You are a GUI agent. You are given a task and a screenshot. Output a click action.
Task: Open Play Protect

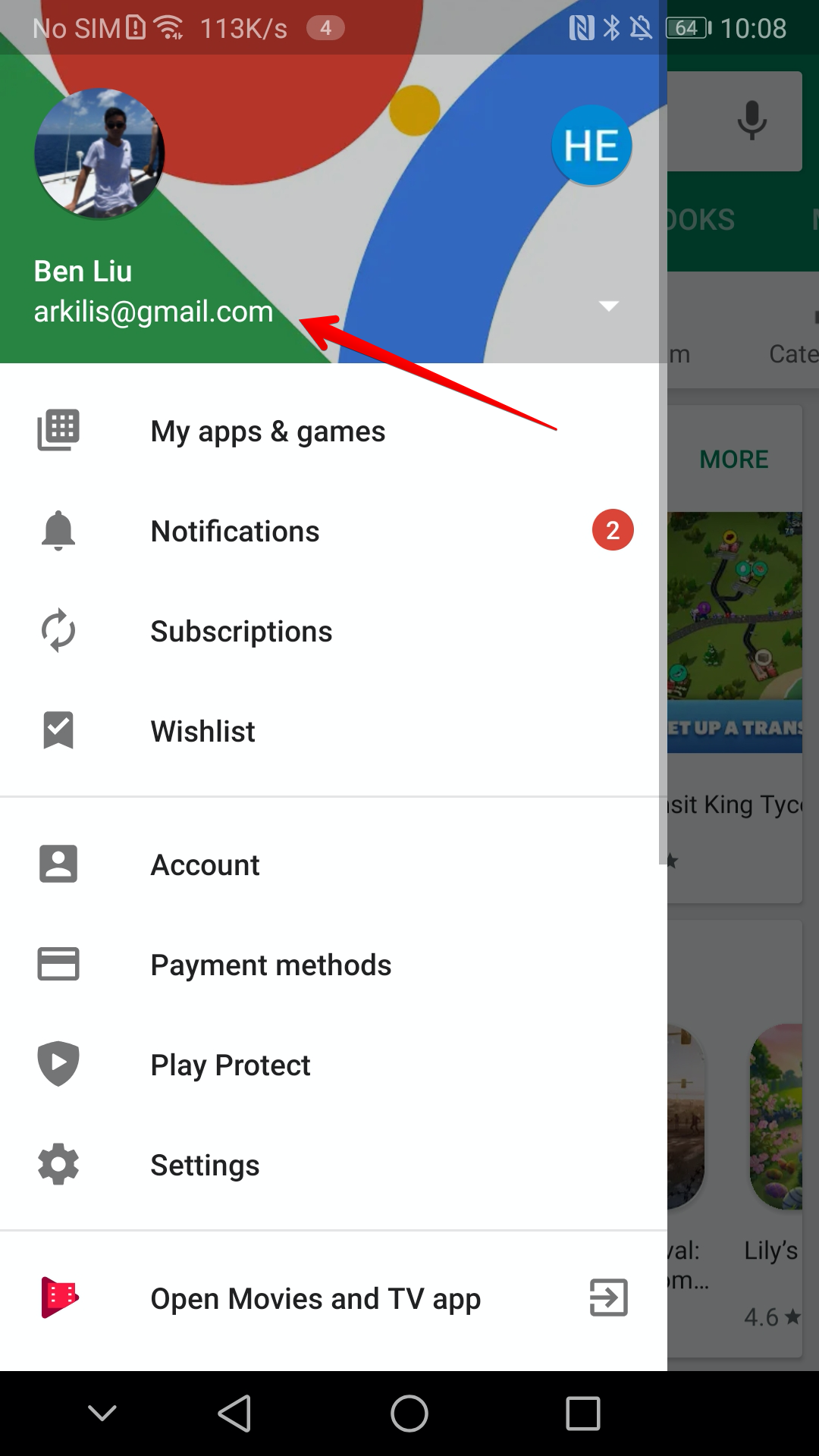(334, 1065)
